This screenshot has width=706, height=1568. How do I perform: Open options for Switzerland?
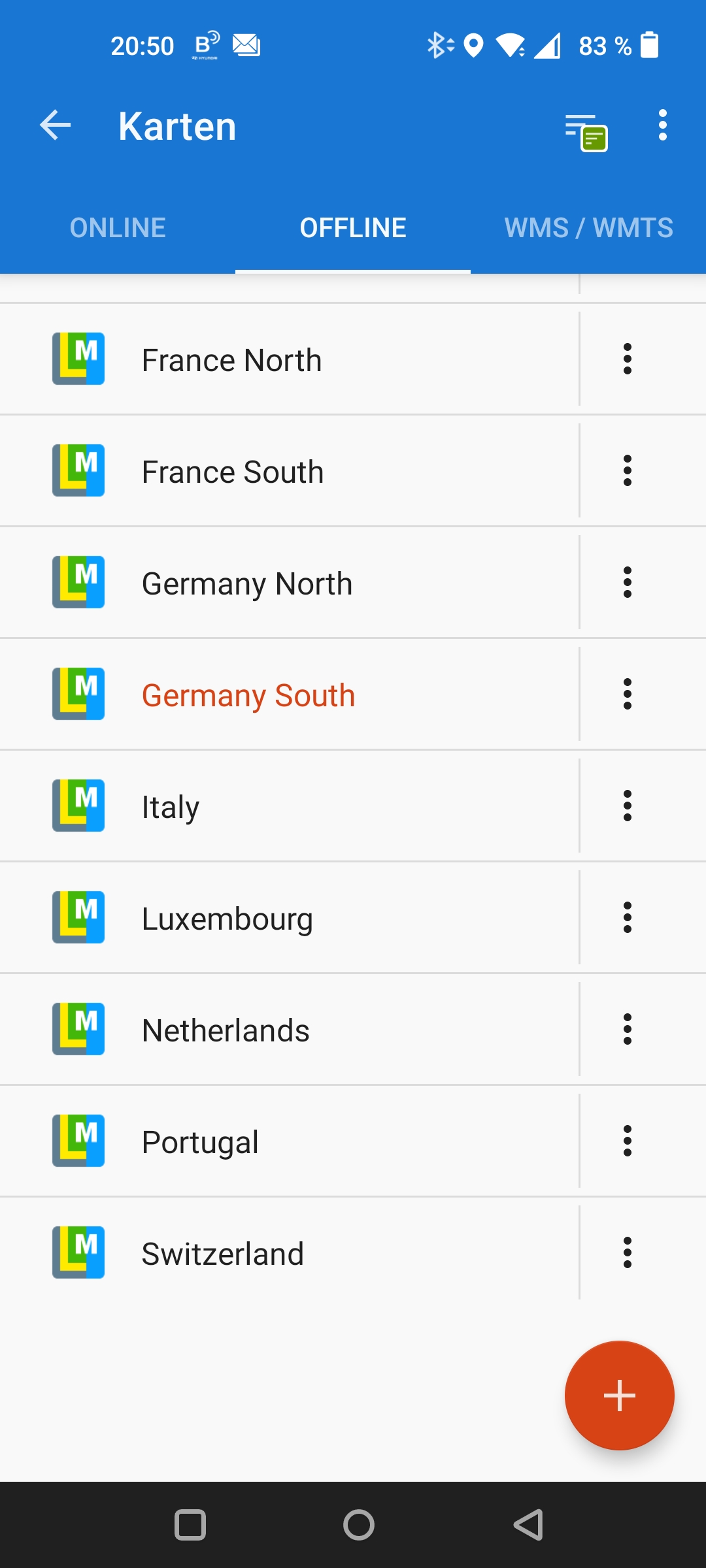(x=628, y=1253)
